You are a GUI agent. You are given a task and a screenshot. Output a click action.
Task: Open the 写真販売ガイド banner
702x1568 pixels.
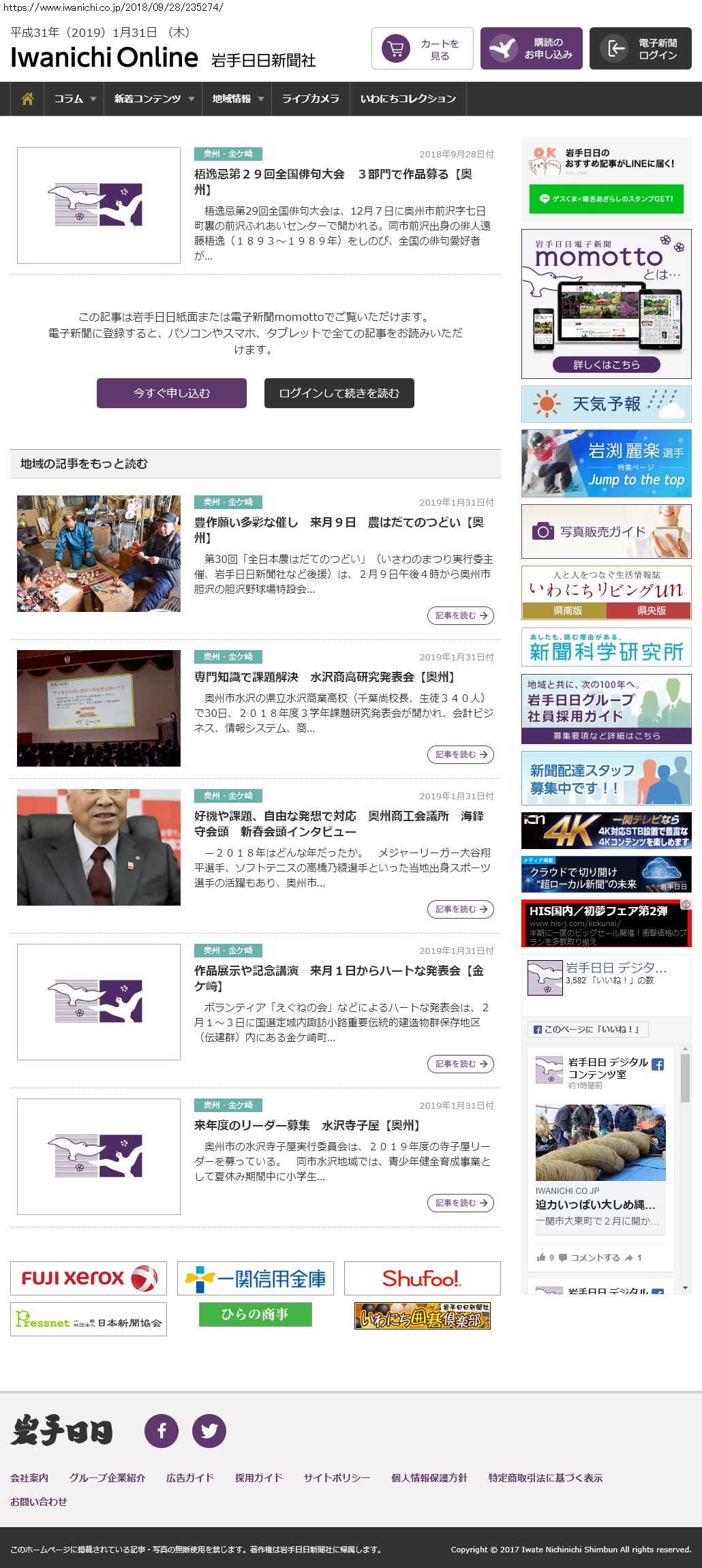606,532
